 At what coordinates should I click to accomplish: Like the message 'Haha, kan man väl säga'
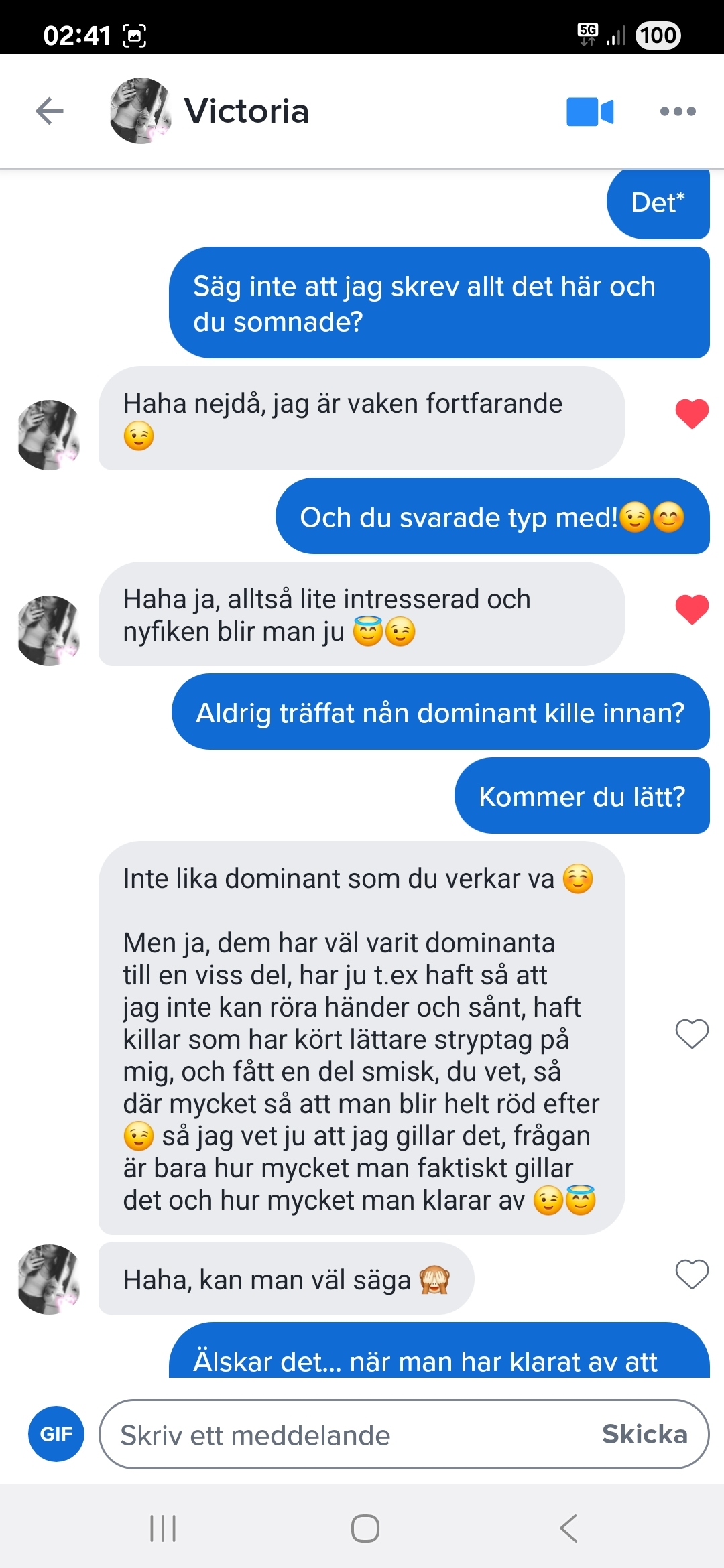click(x=692, y=1274)
